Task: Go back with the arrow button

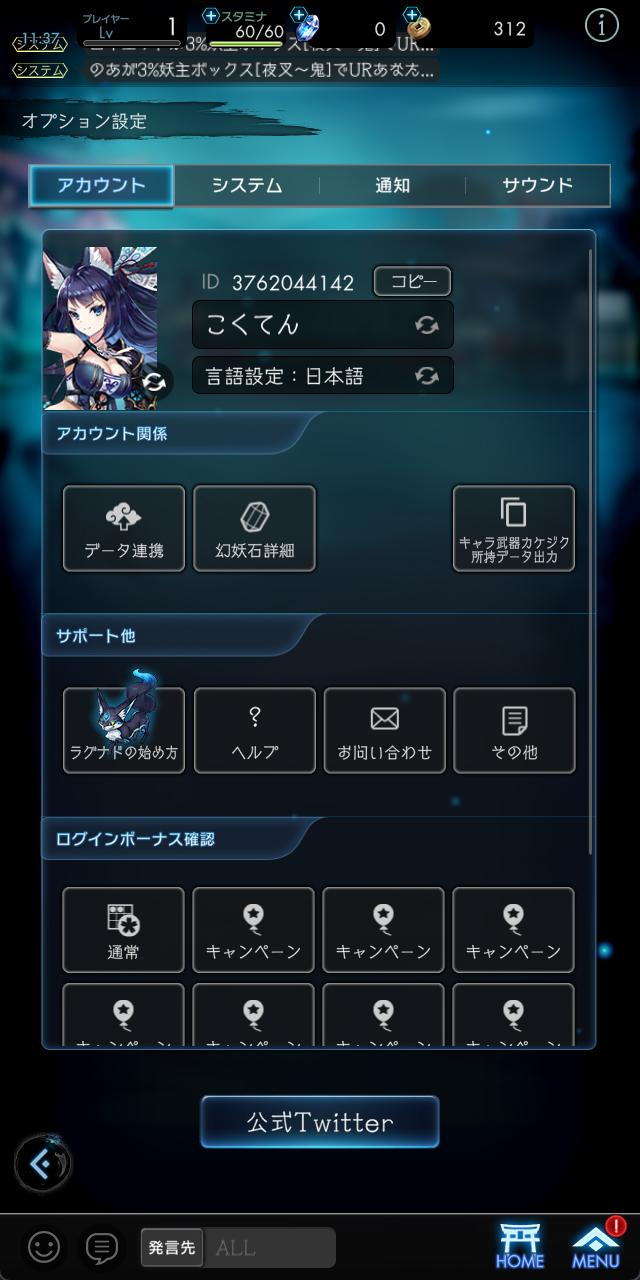Action: pos(42,1164)
